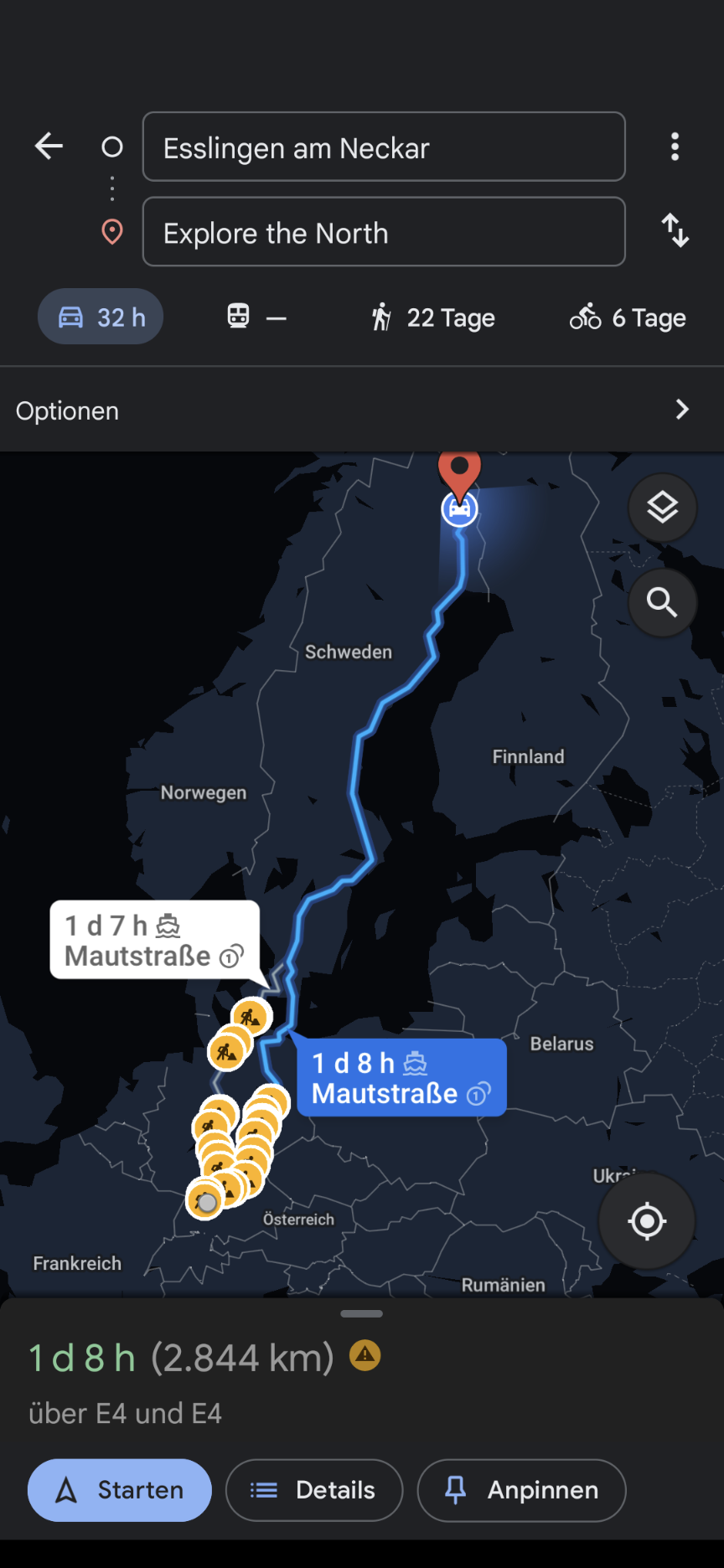Switch to cycling mode 6 Tage

pos(628,317)
